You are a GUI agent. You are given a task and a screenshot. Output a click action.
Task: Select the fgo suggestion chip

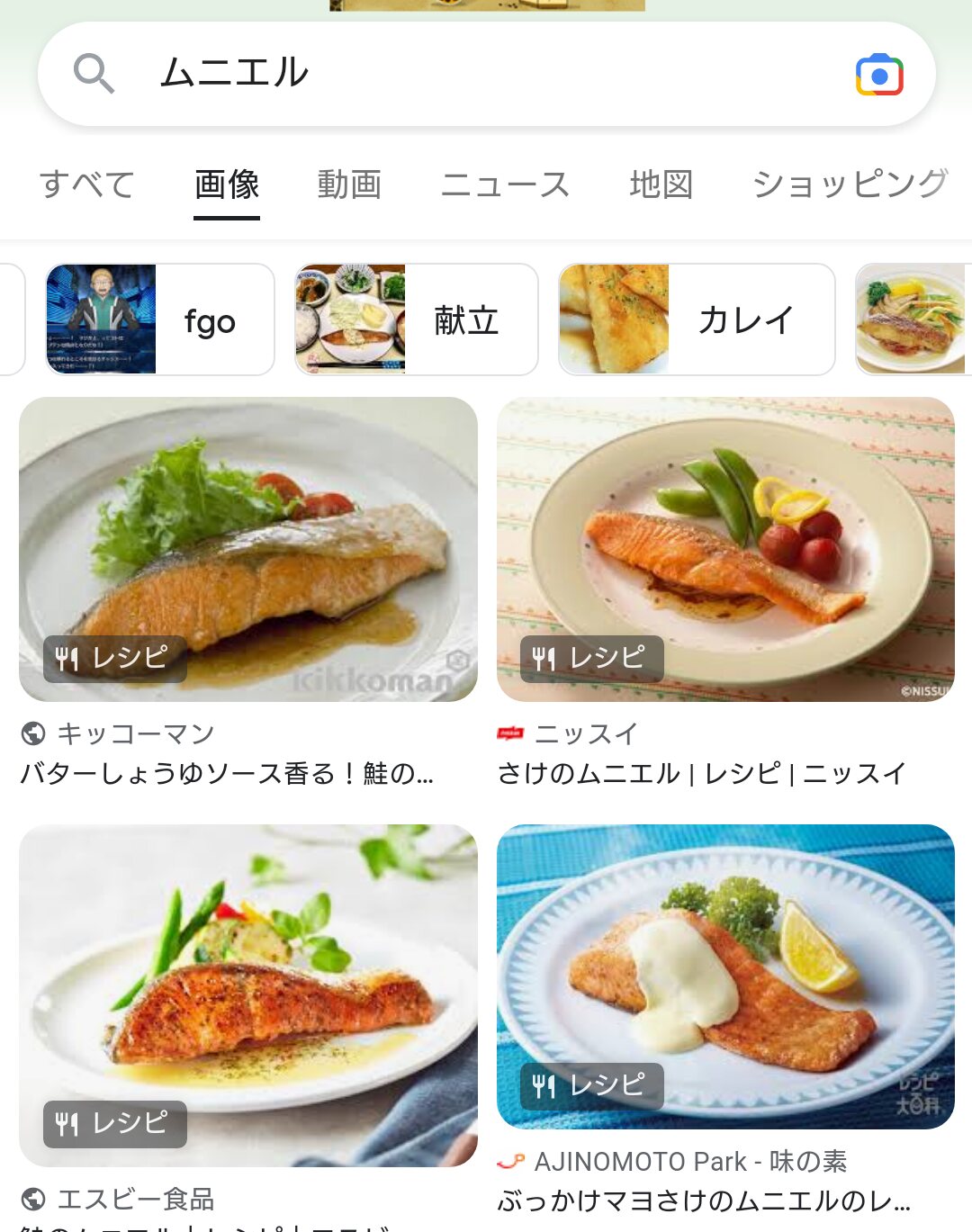point(160,319)
